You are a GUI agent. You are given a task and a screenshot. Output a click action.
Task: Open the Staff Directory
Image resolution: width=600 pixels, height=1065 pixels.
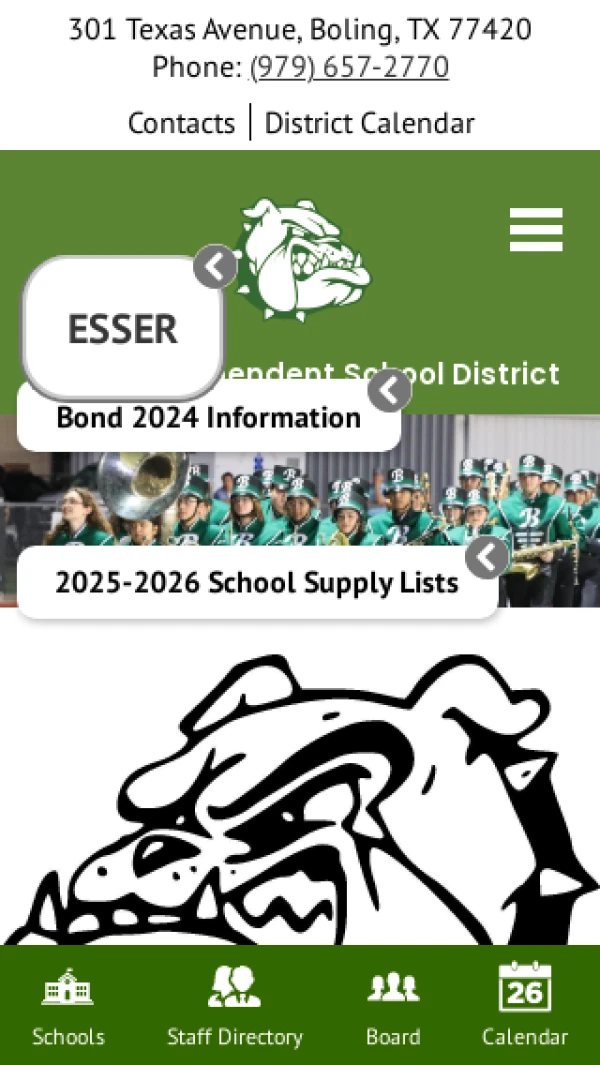[235, 1005]
